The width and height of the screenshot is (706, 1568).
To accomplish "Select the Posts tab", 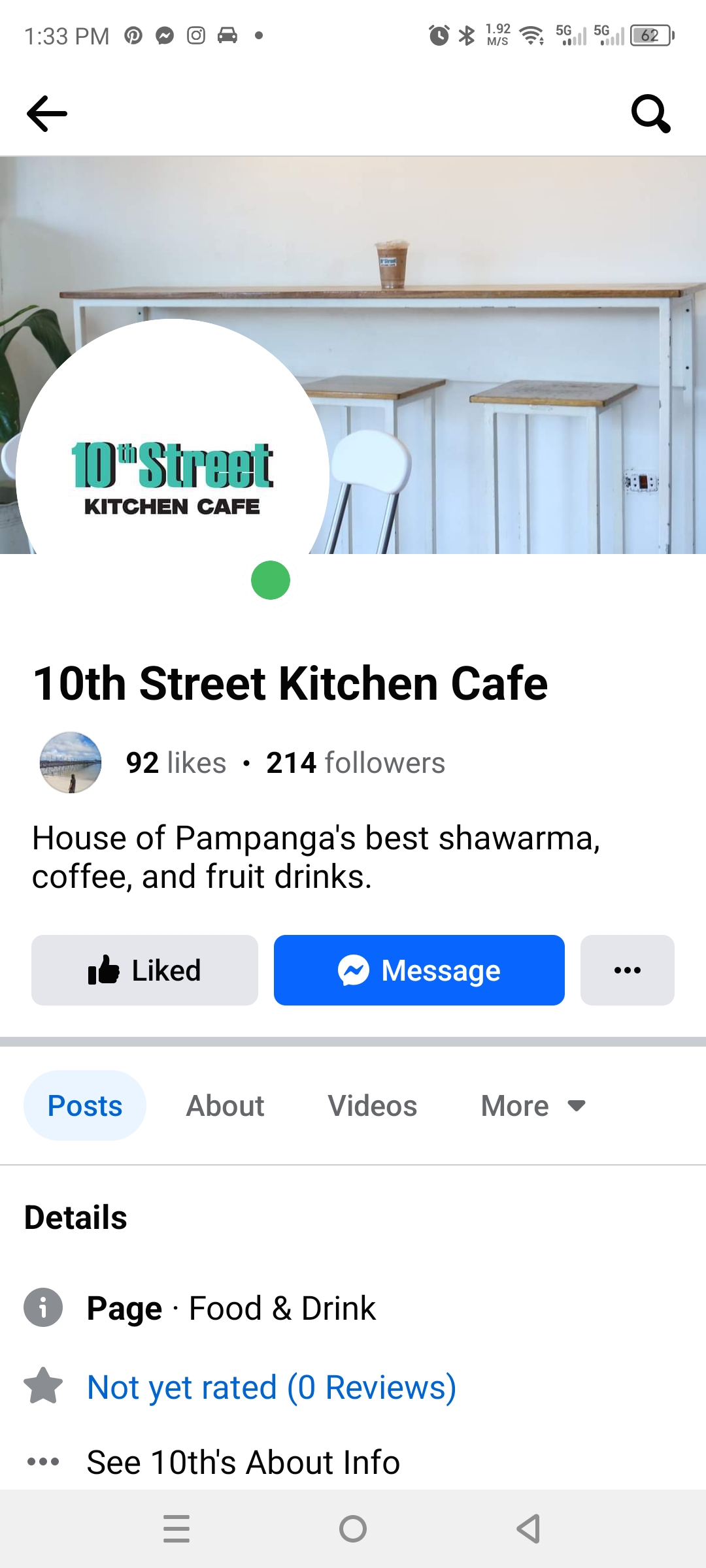I will 85,1106.
